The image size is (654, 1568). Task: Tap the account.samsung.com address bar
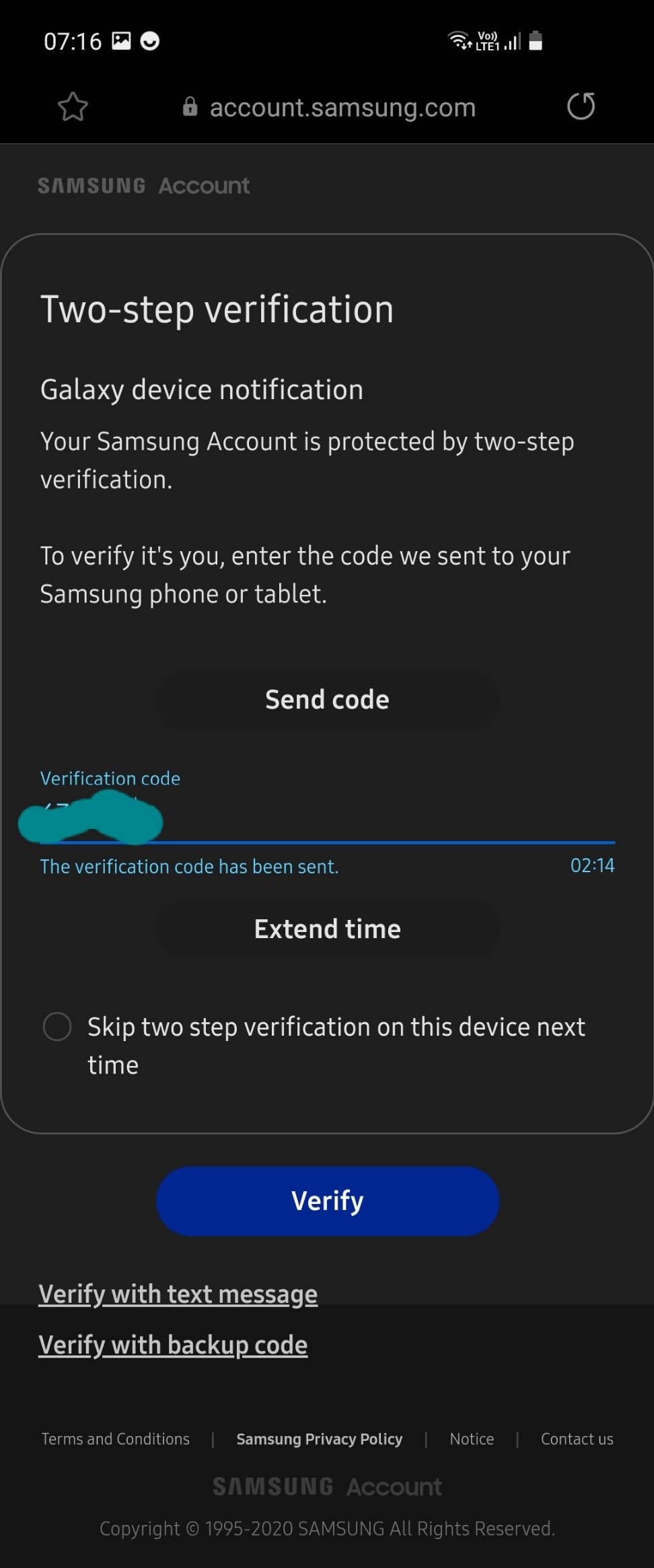(x=330, y=108)
